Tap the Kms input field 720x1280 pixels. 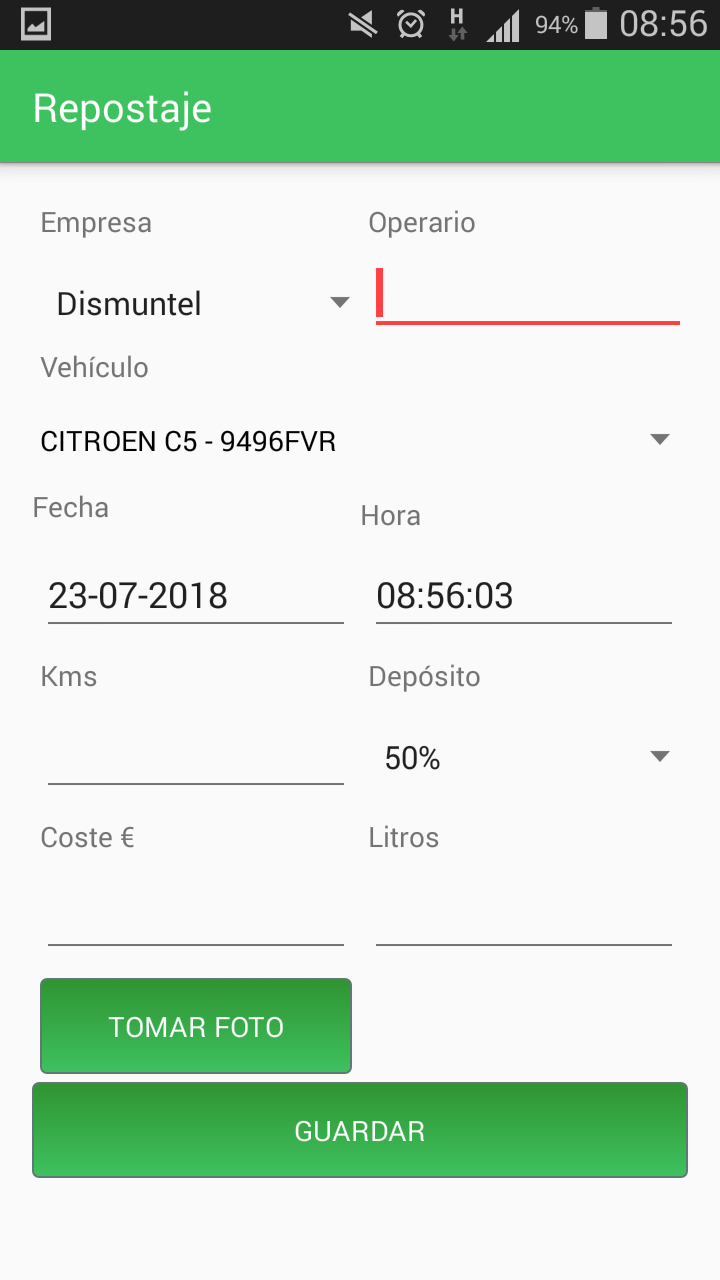tap(196, 756)
